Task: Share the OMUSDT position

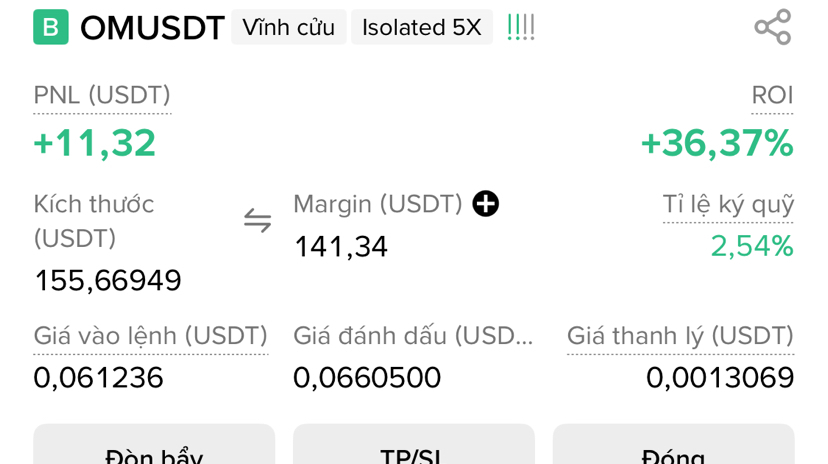Action: click(x=772, y=27)
